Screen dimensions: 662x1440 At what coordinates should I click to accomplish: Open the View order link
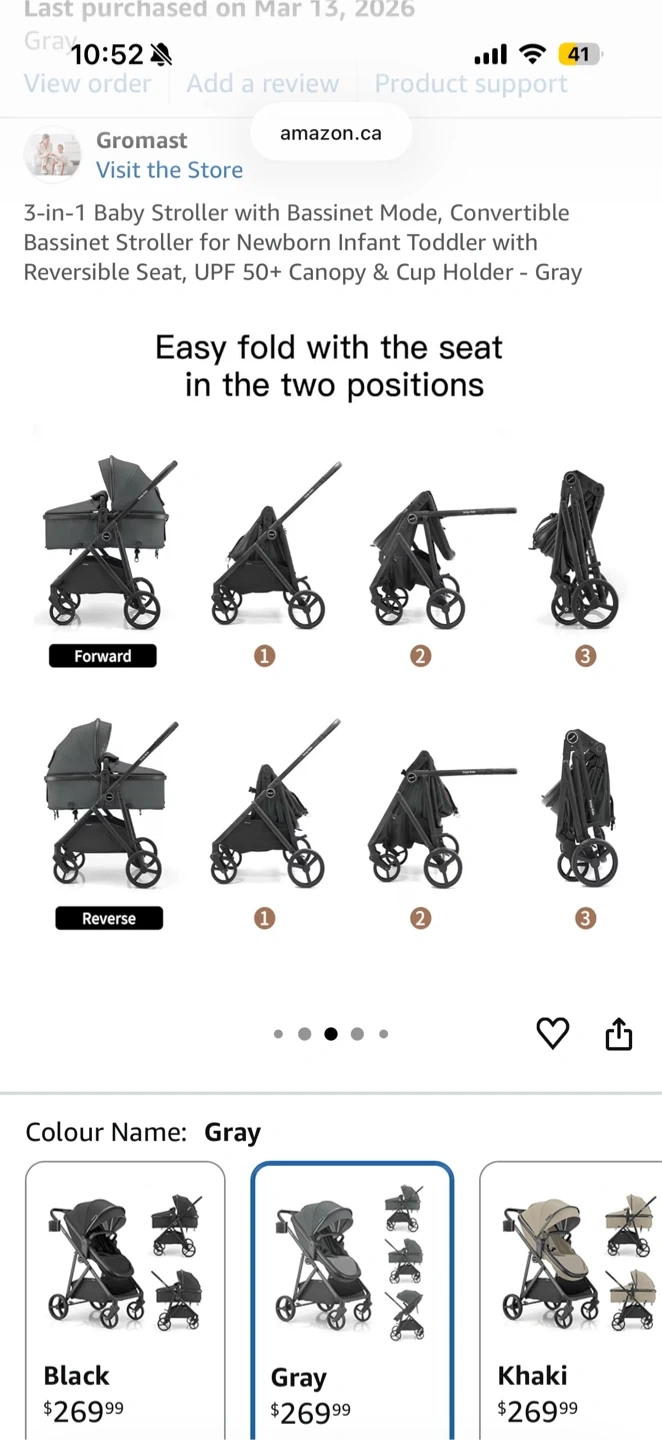click(88, 83)
